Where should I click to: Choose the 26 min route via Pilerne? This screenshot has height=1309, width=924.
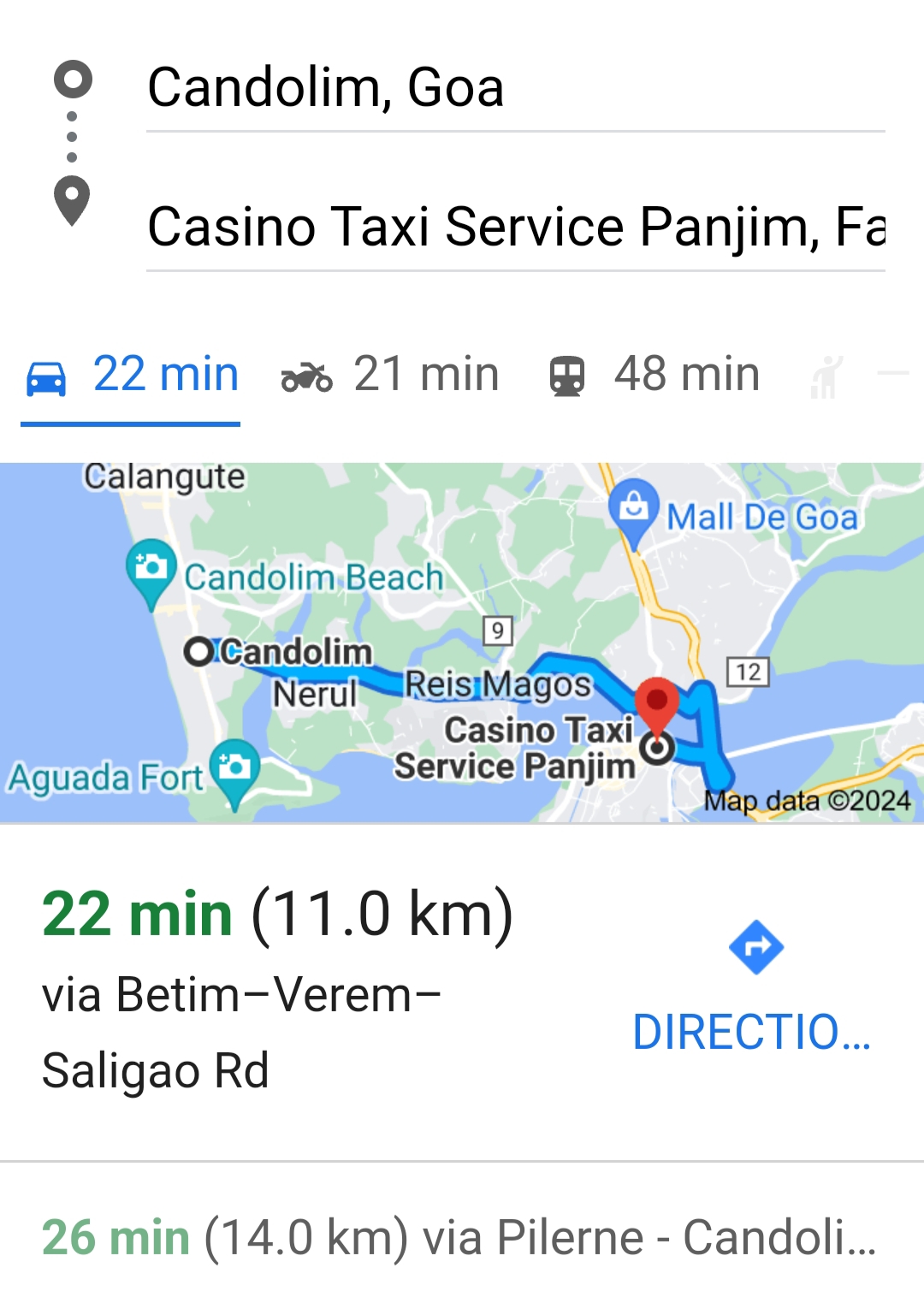(x=459, y=1237)
